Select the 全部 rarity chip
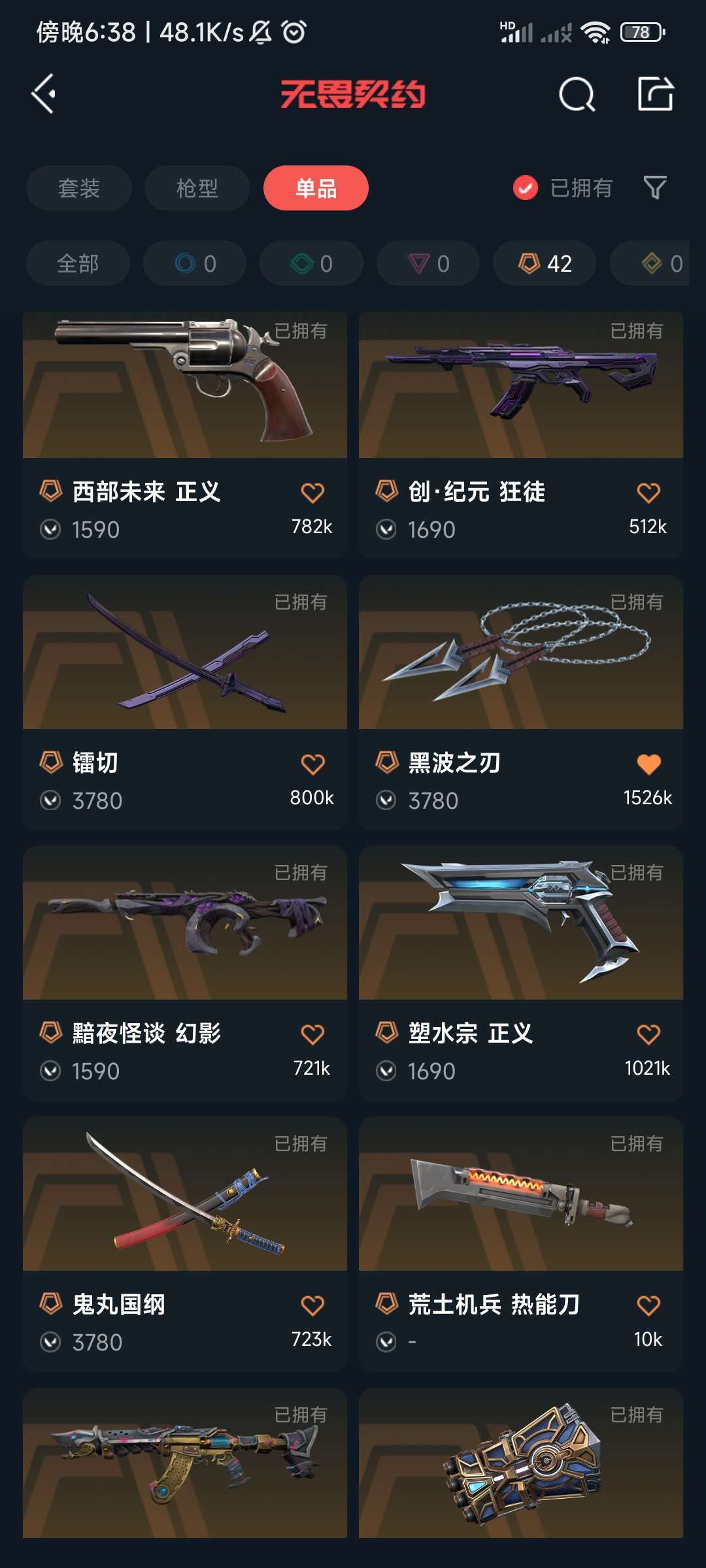This screenshot has height=1568, width=706. pos(78,263)
